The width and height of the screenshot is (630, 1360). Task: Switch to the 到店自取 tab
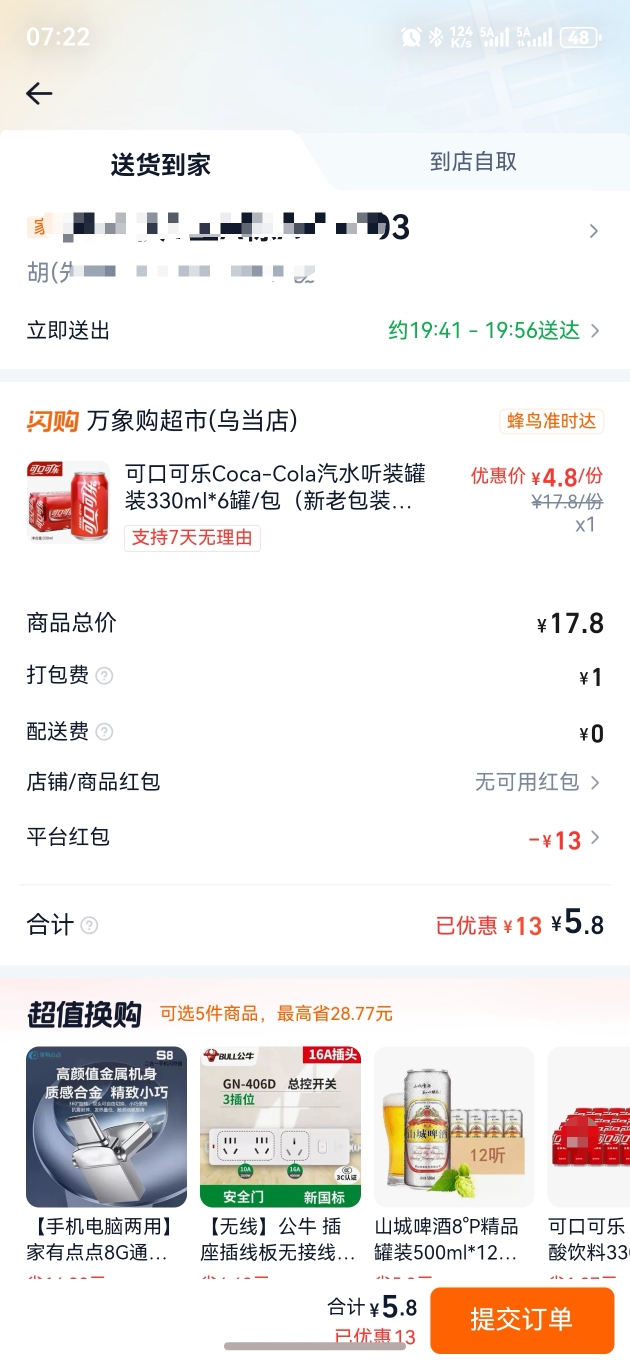pyautogui.click(x=473, y=162)
